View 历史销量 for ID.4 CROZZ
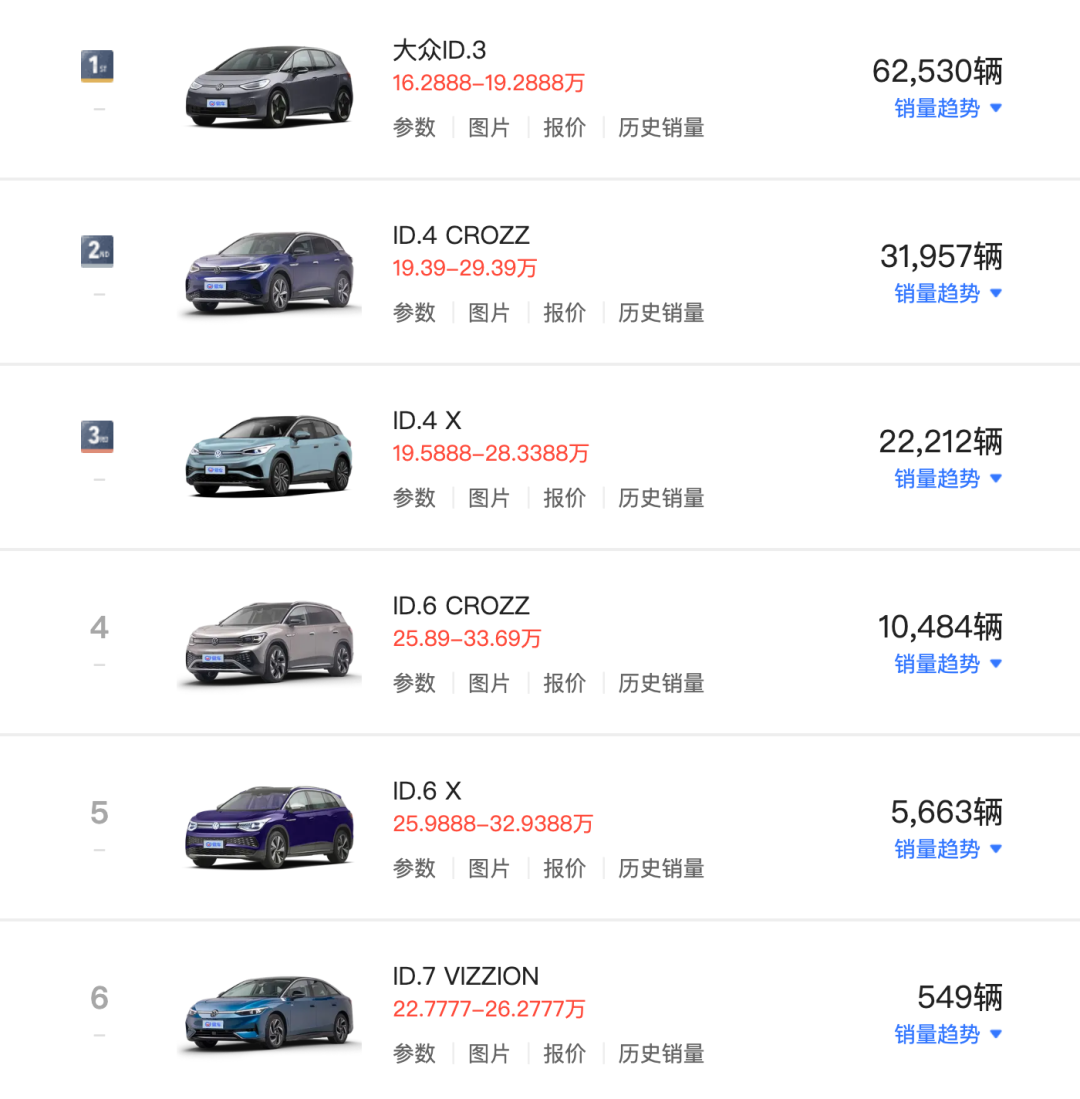The height and width of the screenshot is (1099, 1080). coord(661,313)
